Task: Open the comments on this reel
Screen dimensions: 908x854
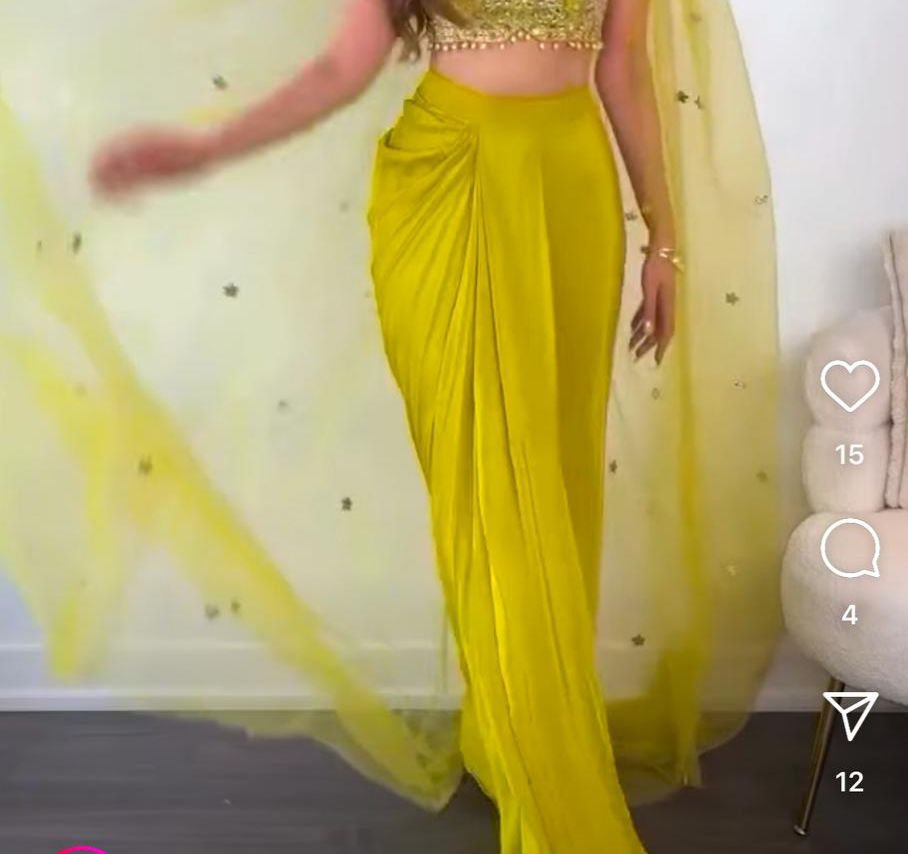Action: 849,548
